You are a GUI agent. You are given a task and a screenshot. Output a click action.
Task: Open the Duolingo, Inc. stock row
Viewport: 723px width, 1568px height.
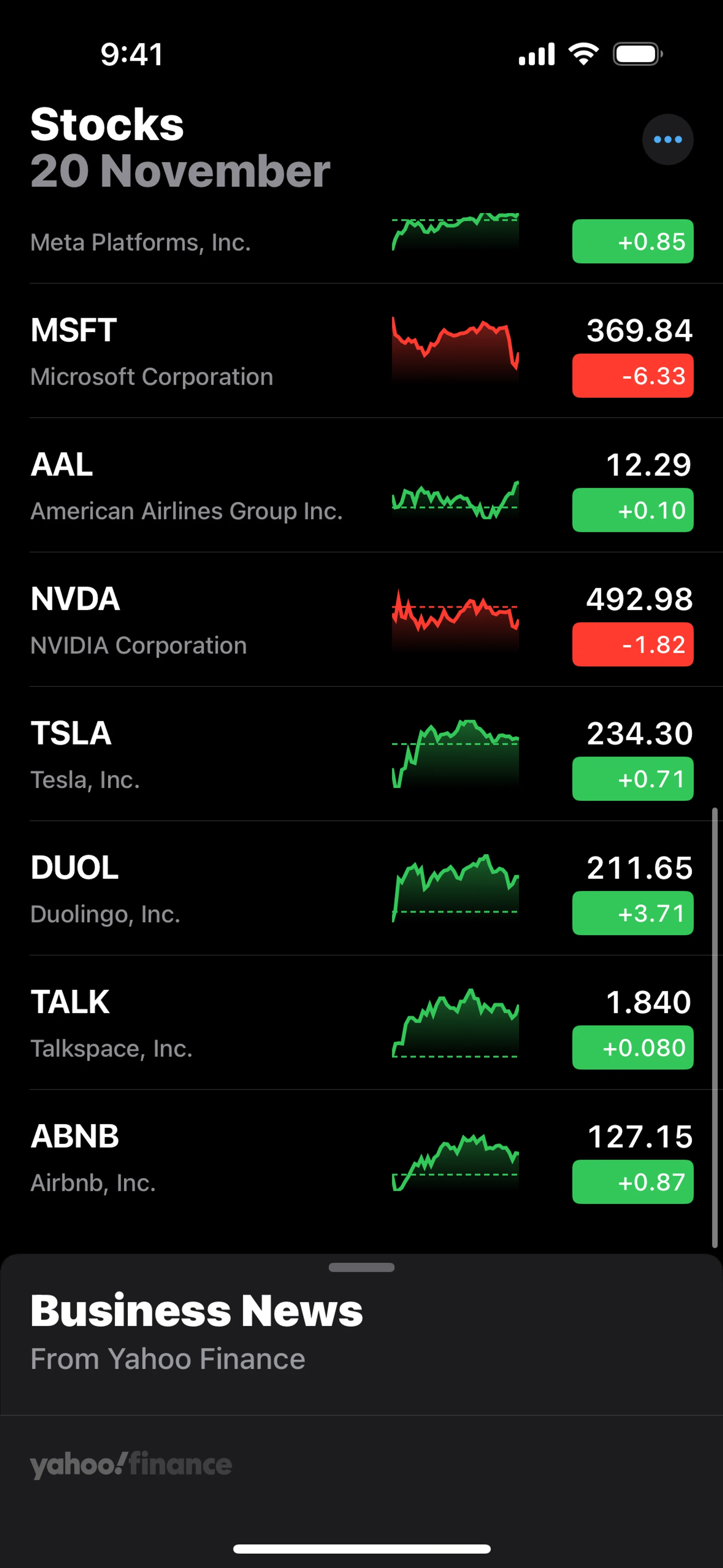point(183,889)
